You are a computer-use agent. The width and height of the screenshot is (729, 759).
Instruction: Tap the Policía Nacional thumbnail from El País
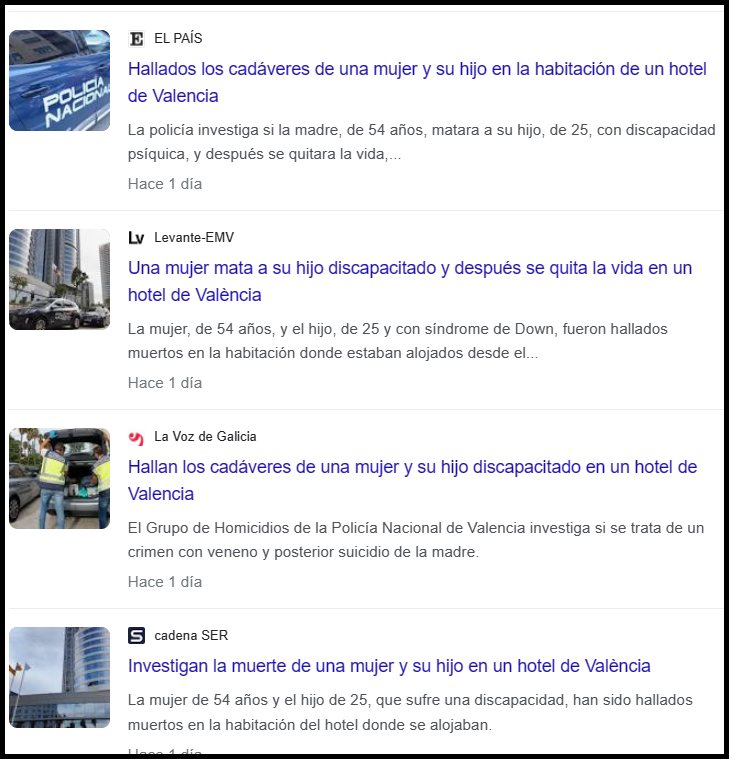(x=59, y=81)
